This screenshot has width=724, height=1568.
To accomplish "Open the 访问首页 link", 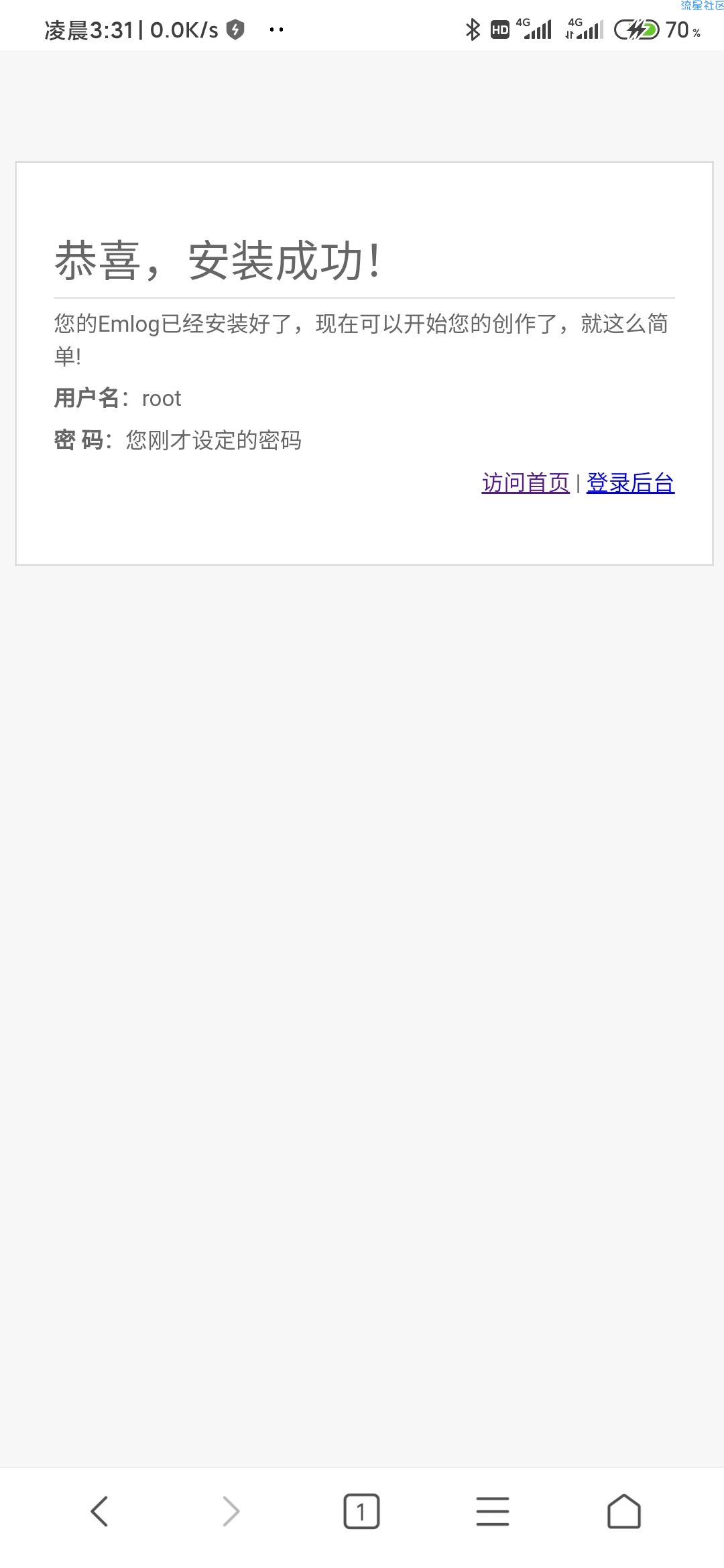I will (x=526, y=482).
